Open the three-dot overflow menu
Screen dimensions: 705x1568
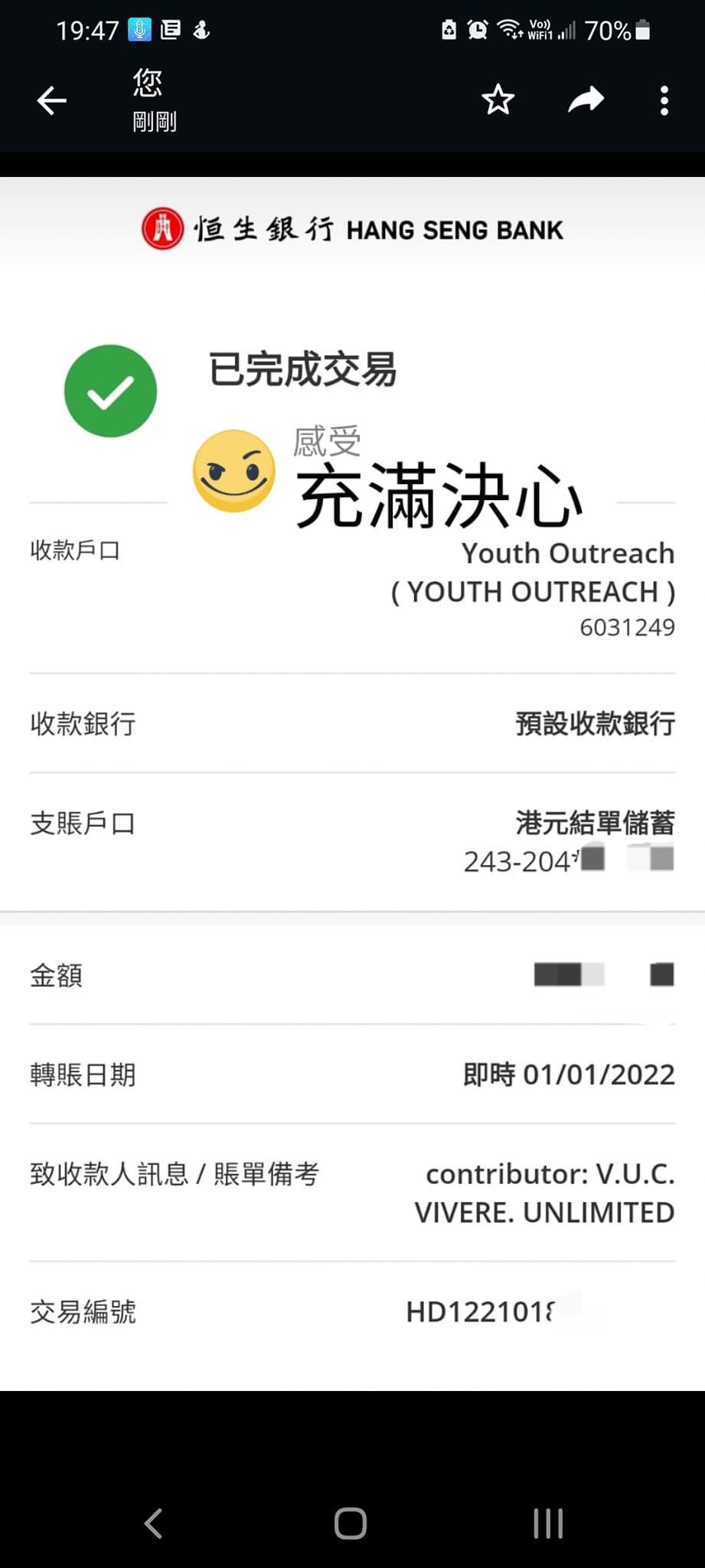pyautogui.click(x=664, y=100)
